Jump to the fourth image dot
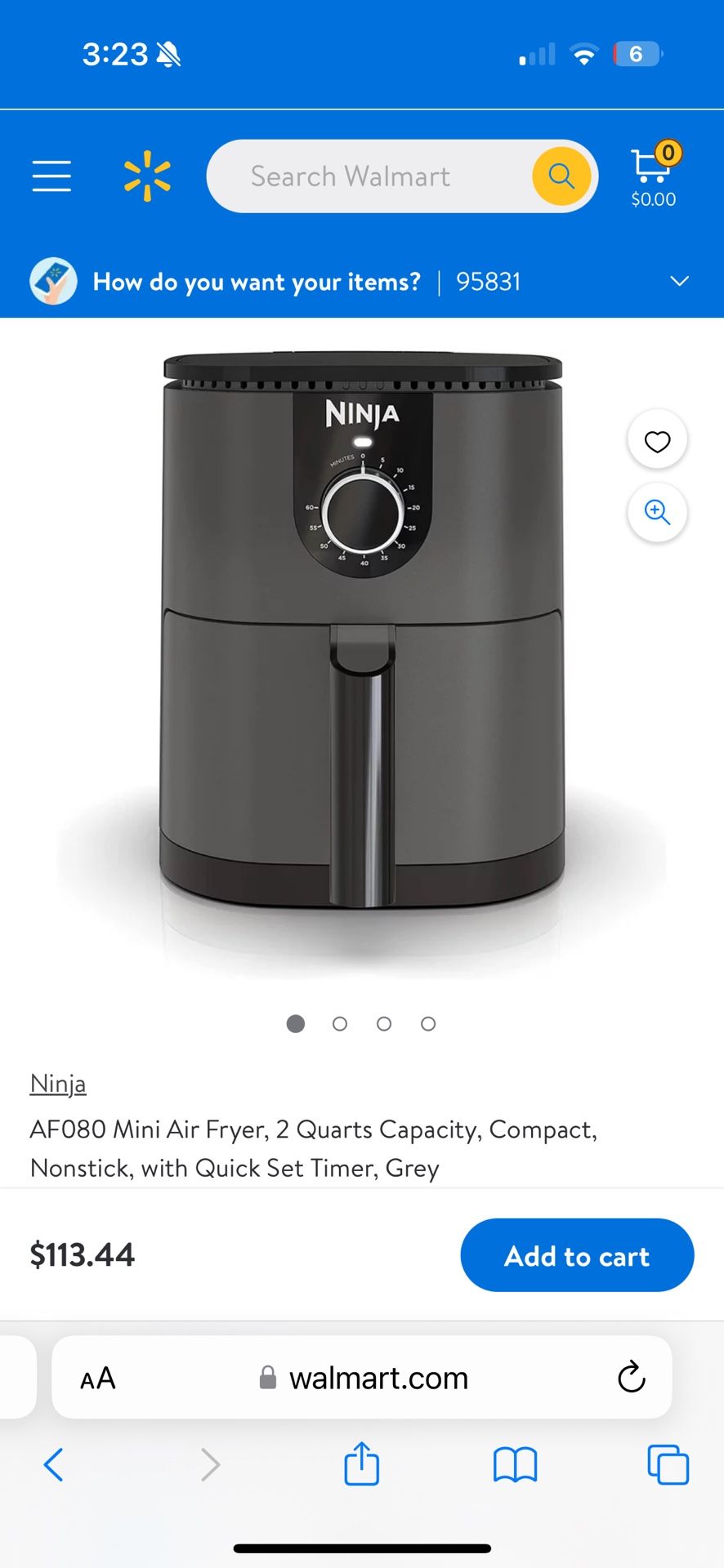This screenshot has height=1568, width=724. click(x=428, y=1024)
